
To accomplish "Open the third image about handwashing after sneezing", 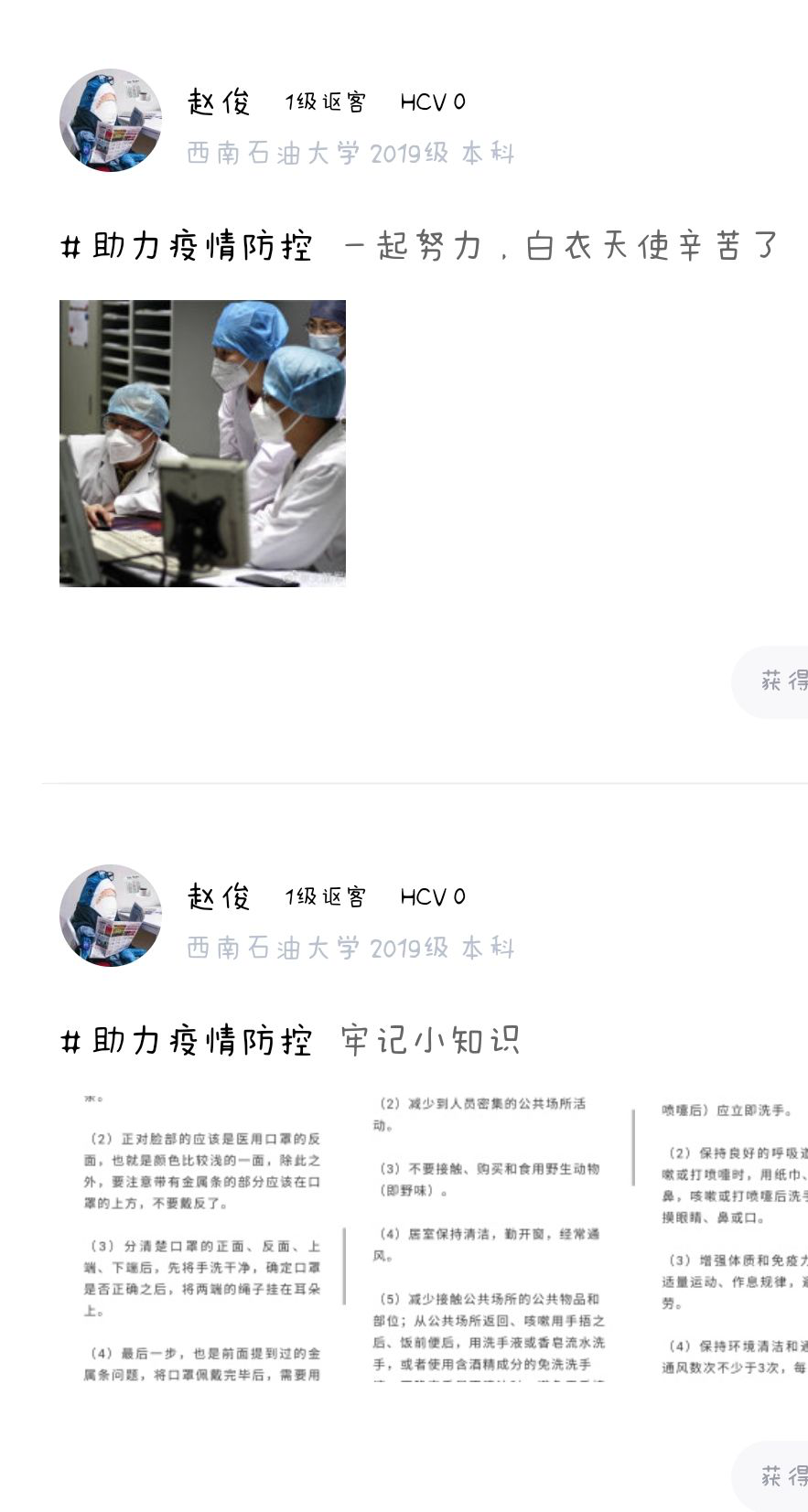I will click(x=732, y=1237).
